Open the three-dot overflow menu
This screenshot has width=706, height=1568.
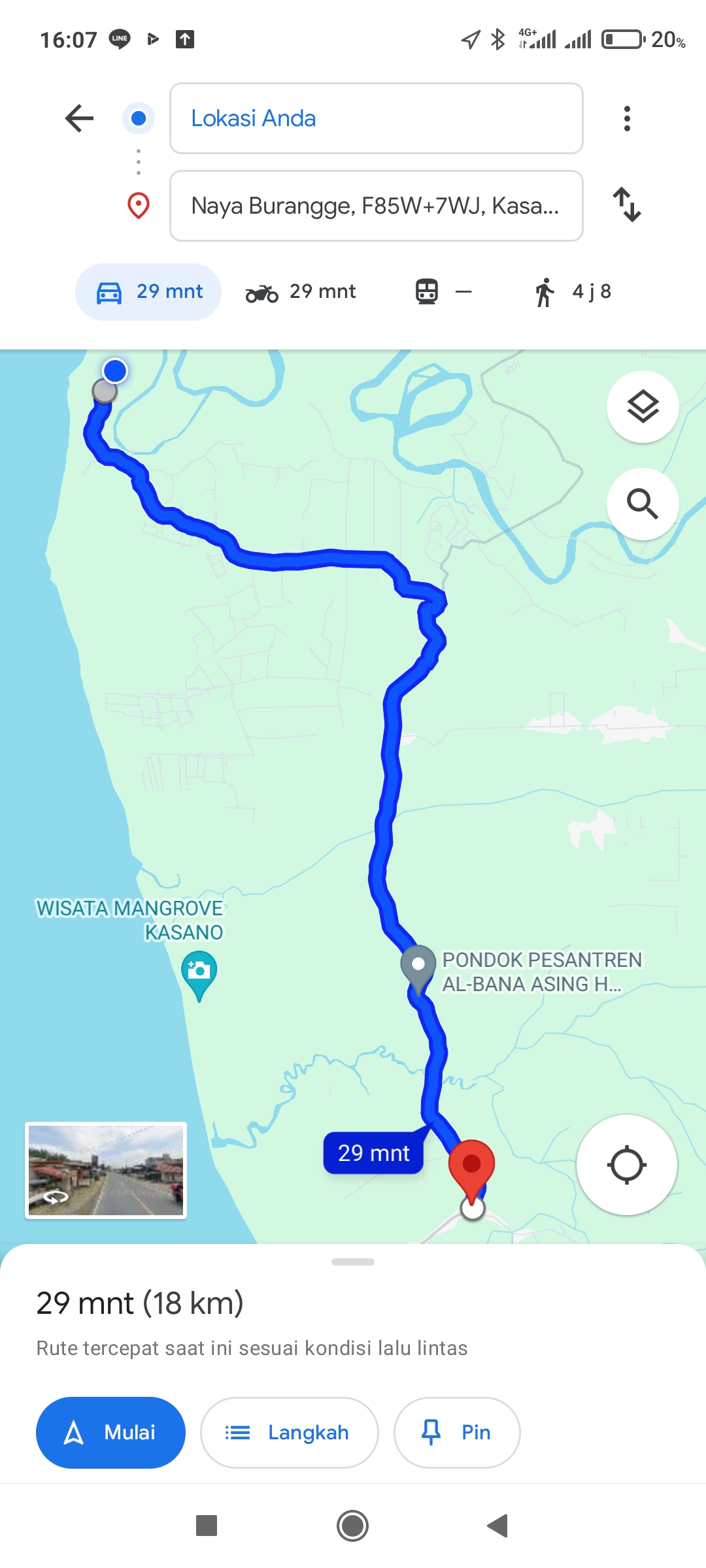tap(627, 118)
